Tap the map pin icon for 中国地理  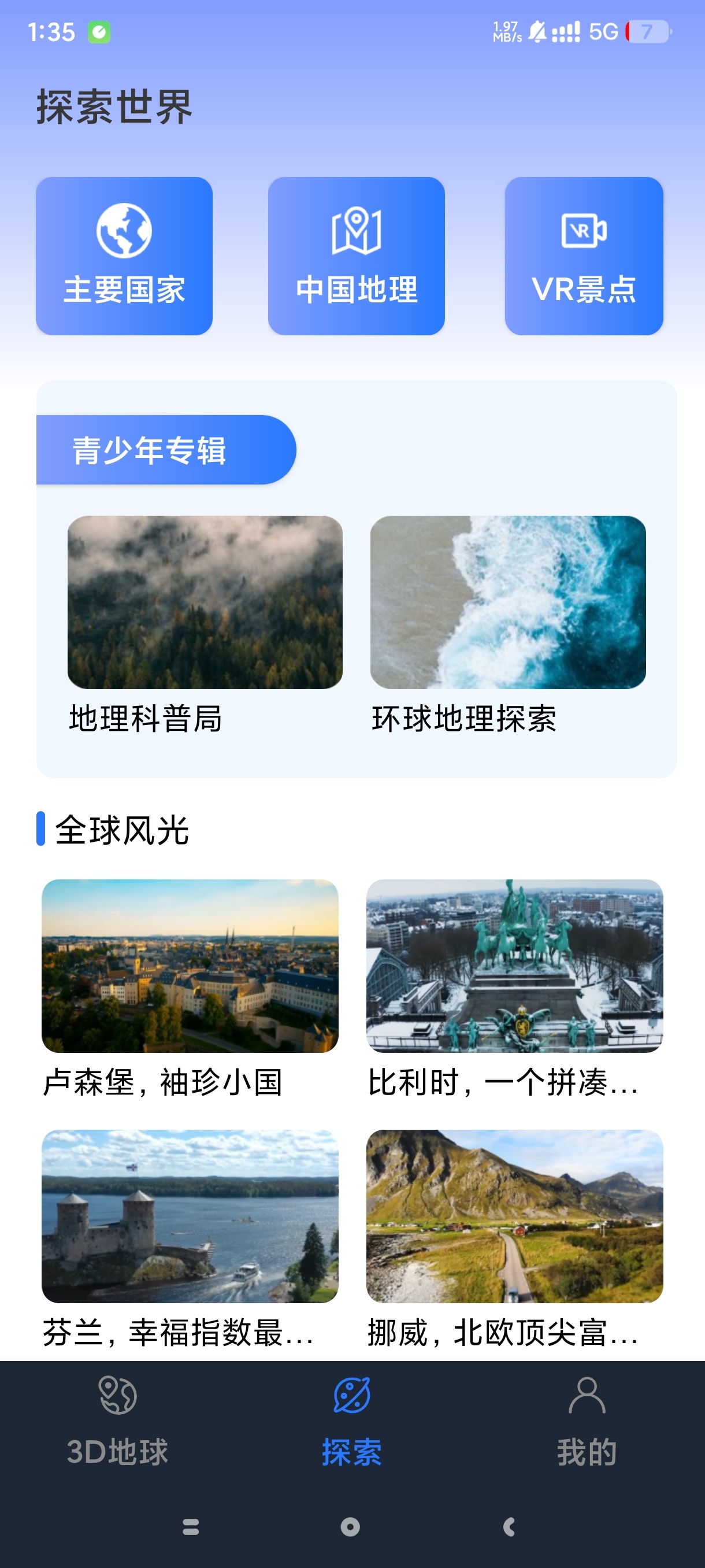pyautogui.click(x=356, y=231)
